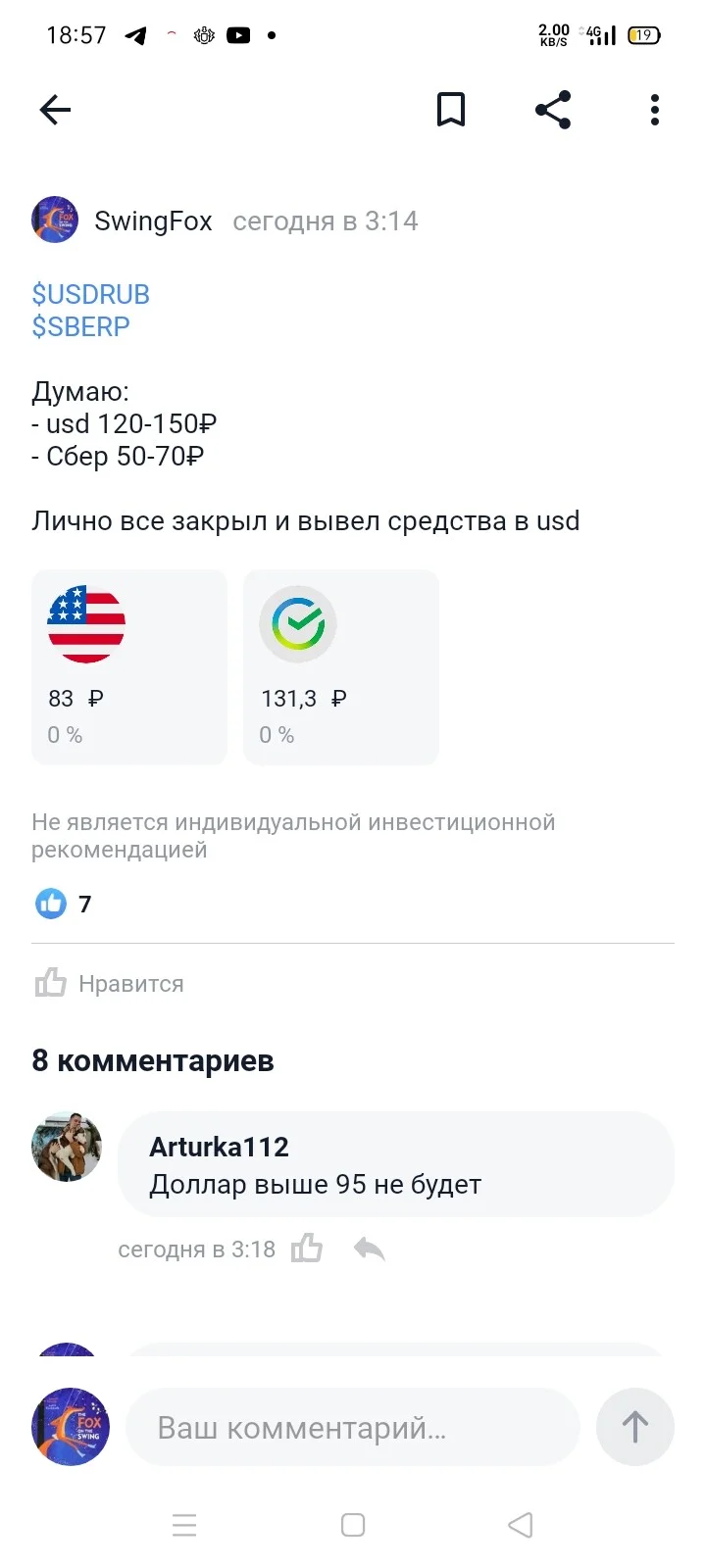The height and width of the screenshot is (1568, 706).
Task: Share this post
Action: 553,110
